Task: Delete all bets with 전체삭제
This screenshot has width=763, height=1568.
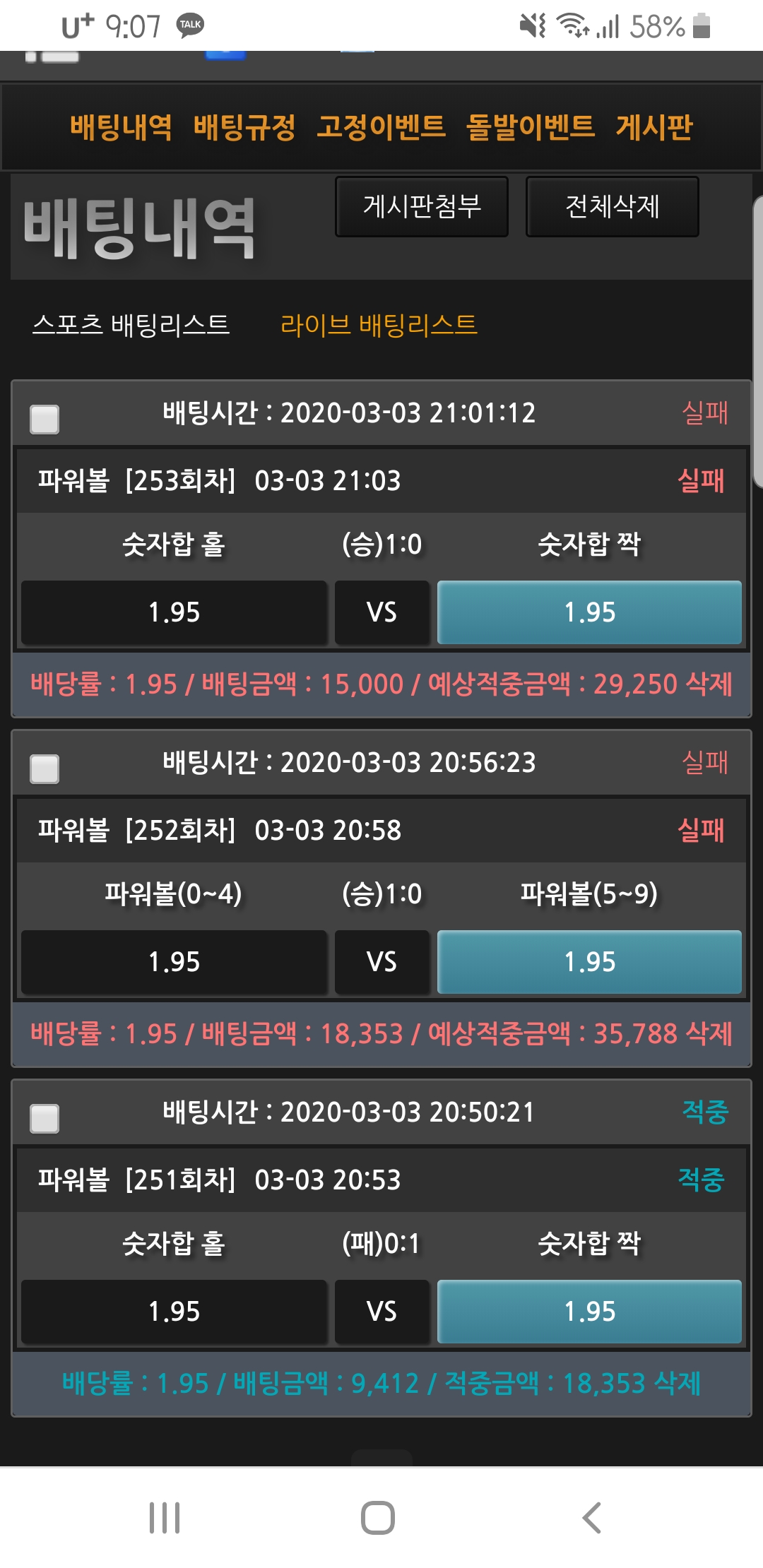Action: pos(613,206)
